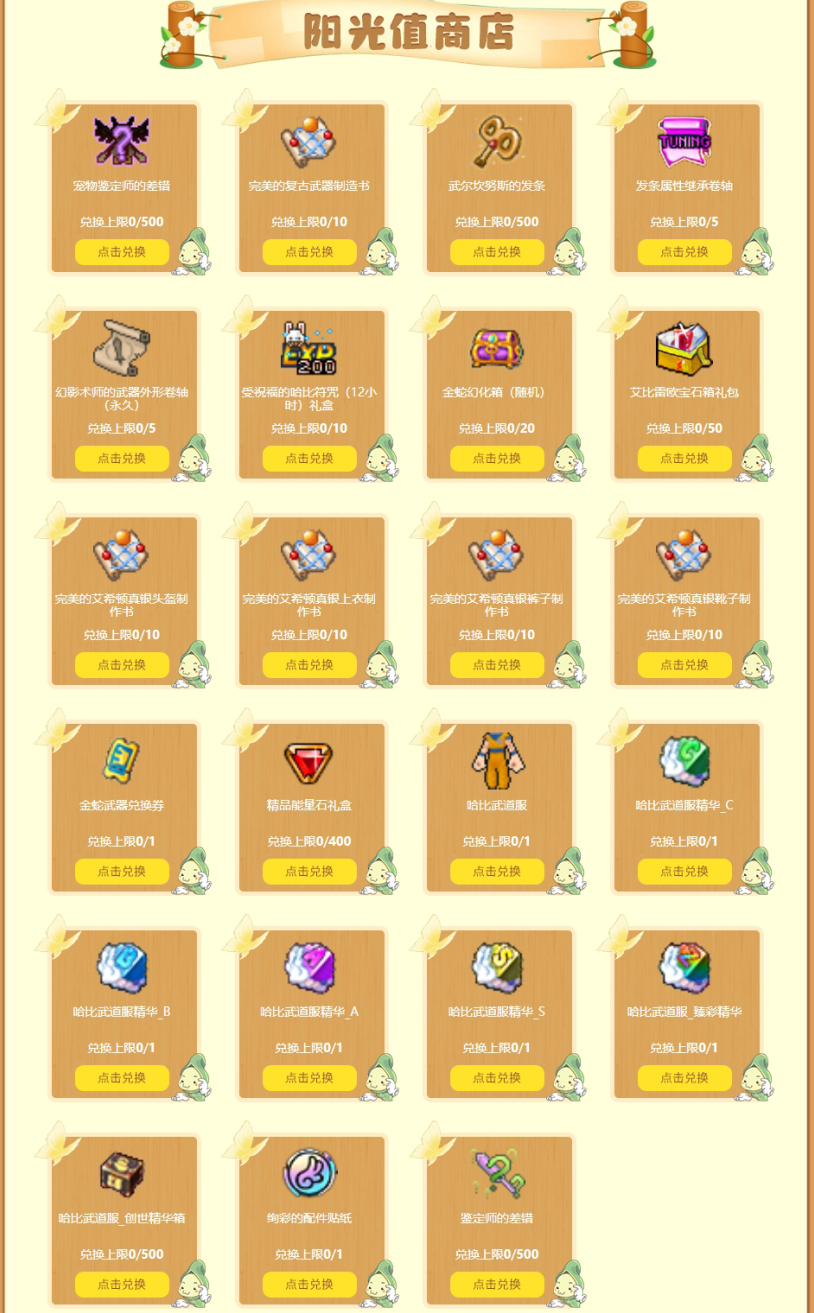Redeem 幻影术师的武器外形卷轴（永久）

point(122,458)
